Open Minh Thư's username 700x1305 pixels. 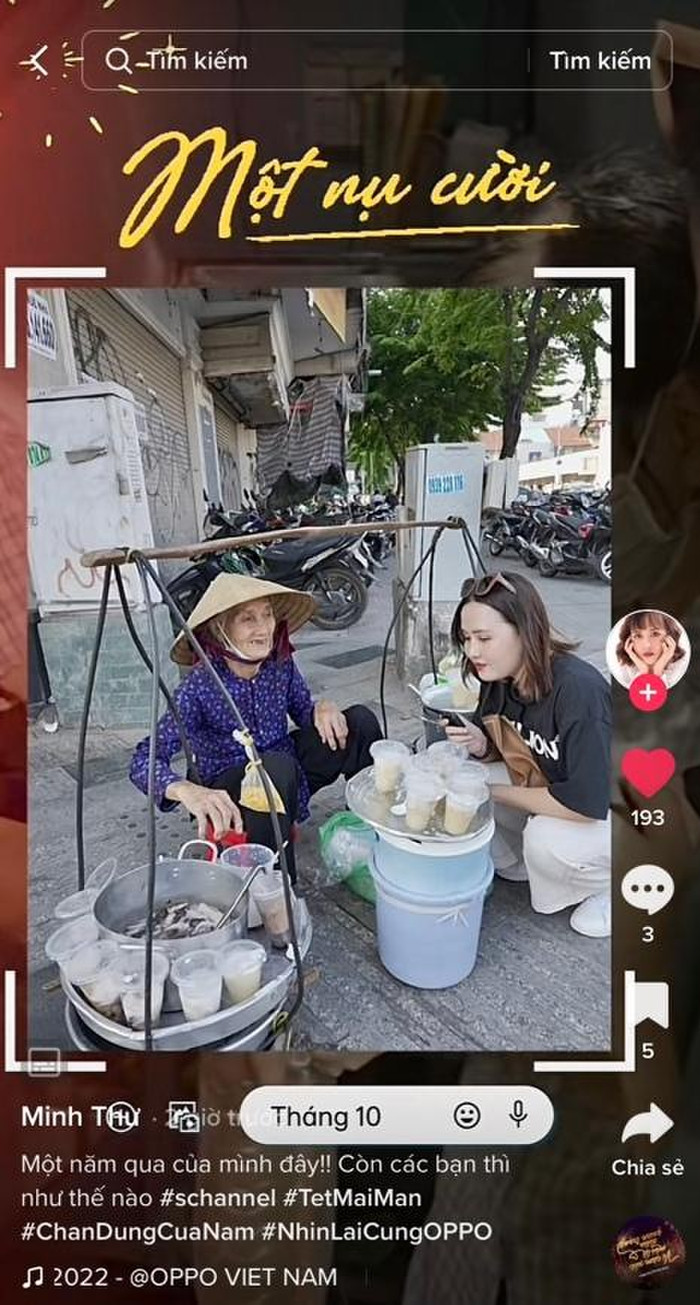click(80, 1116)
